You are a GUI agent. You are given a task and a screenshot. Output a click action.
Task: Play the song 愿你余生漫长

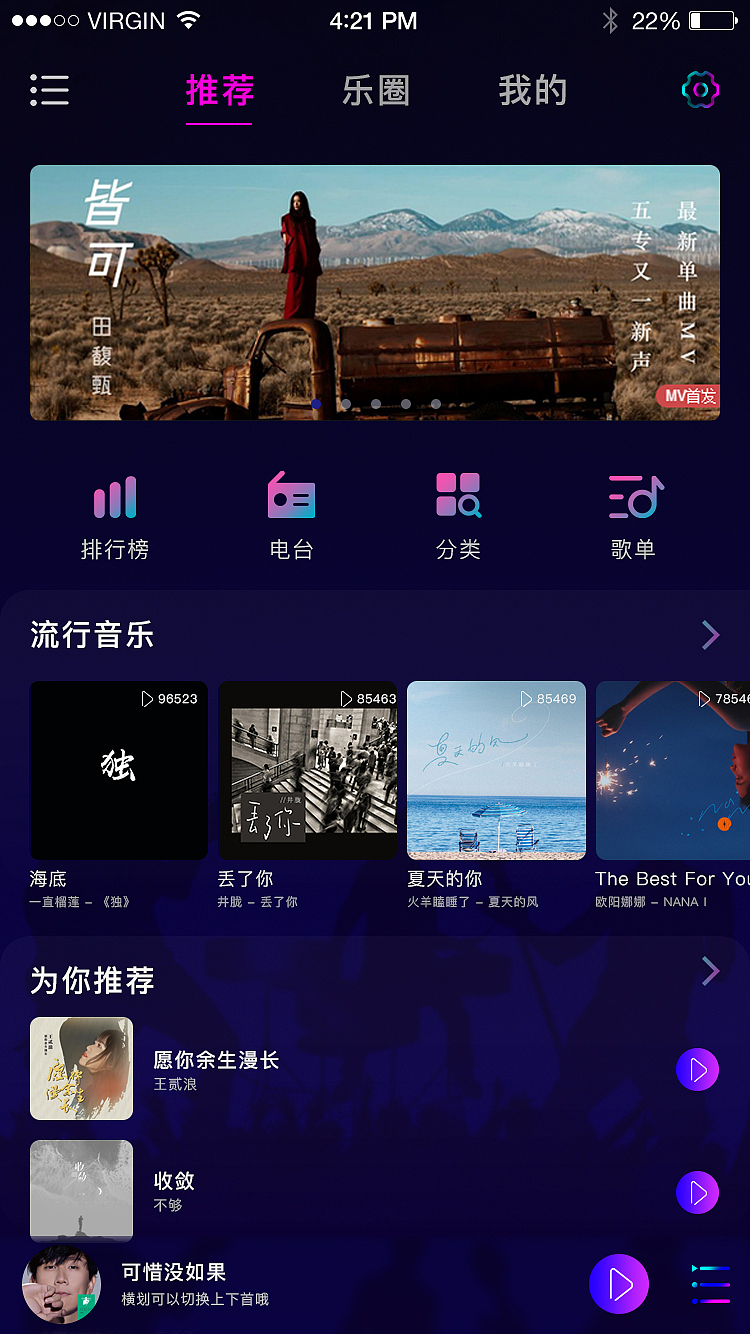point(697,1069)
